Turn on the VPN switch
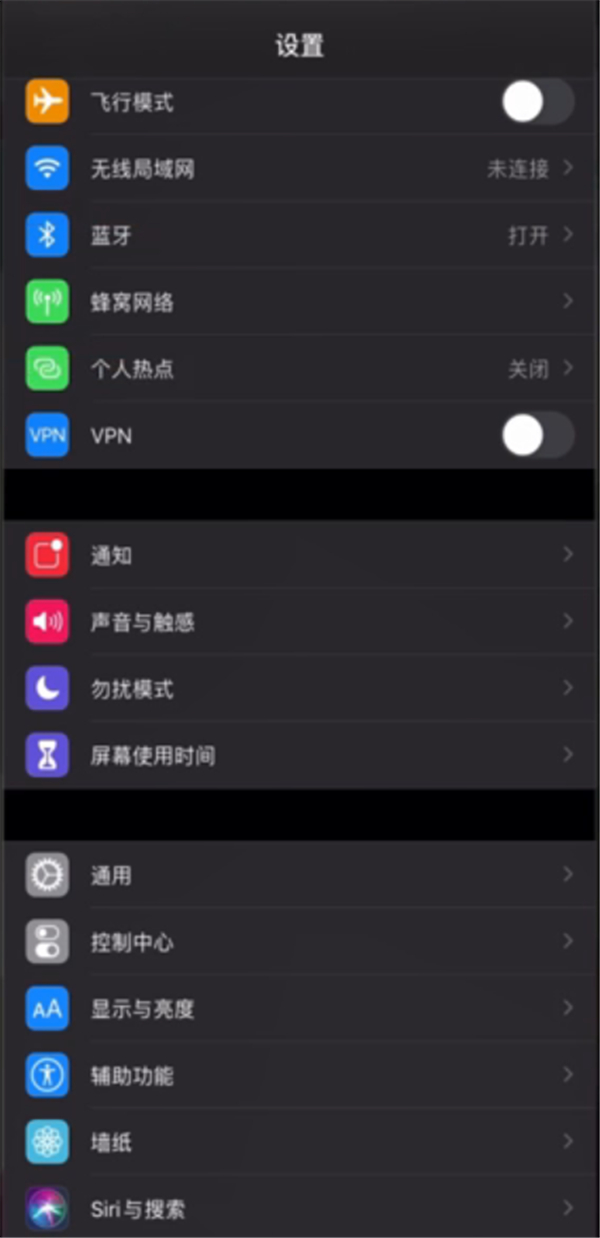This screenshot has height=1238, width=600. [x=537, y=436]
